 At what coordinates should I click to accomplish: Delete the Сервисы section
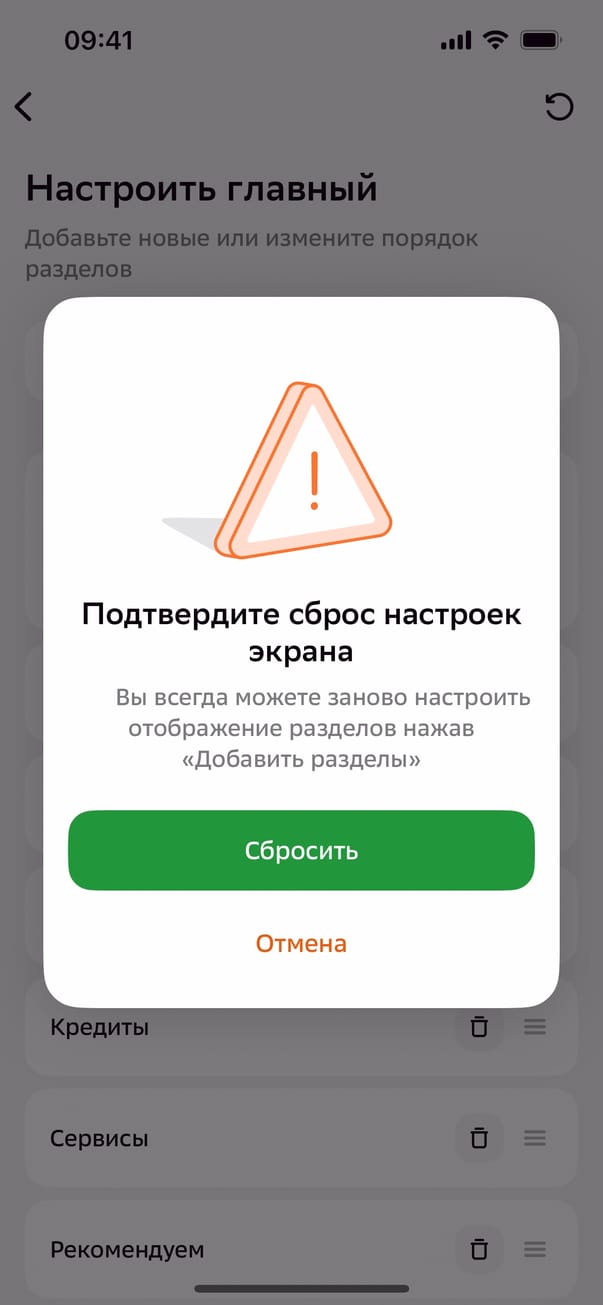480,1138
